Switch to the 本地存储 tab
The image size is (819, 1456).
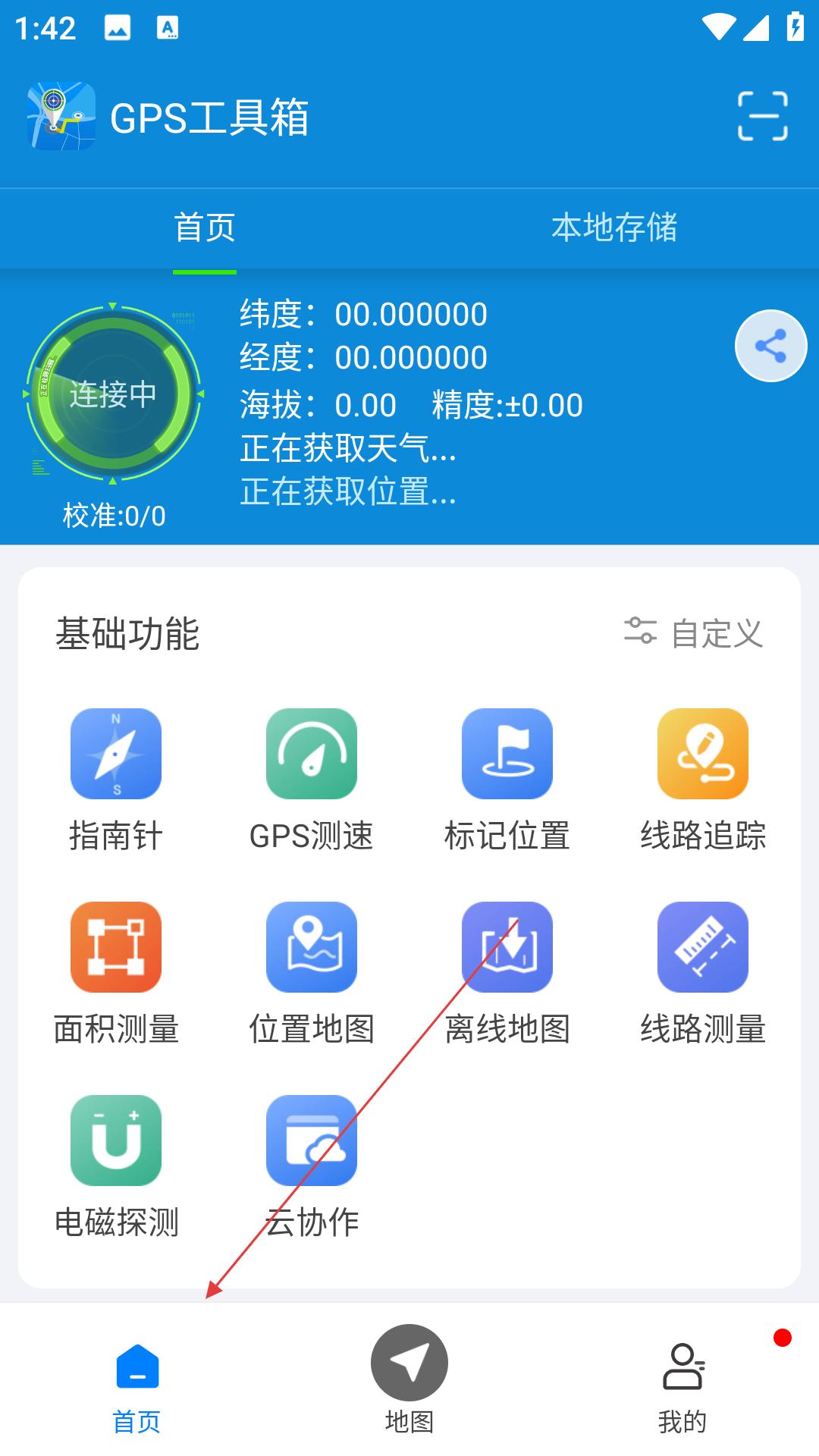pyautogui.click(x=613, y=227)
